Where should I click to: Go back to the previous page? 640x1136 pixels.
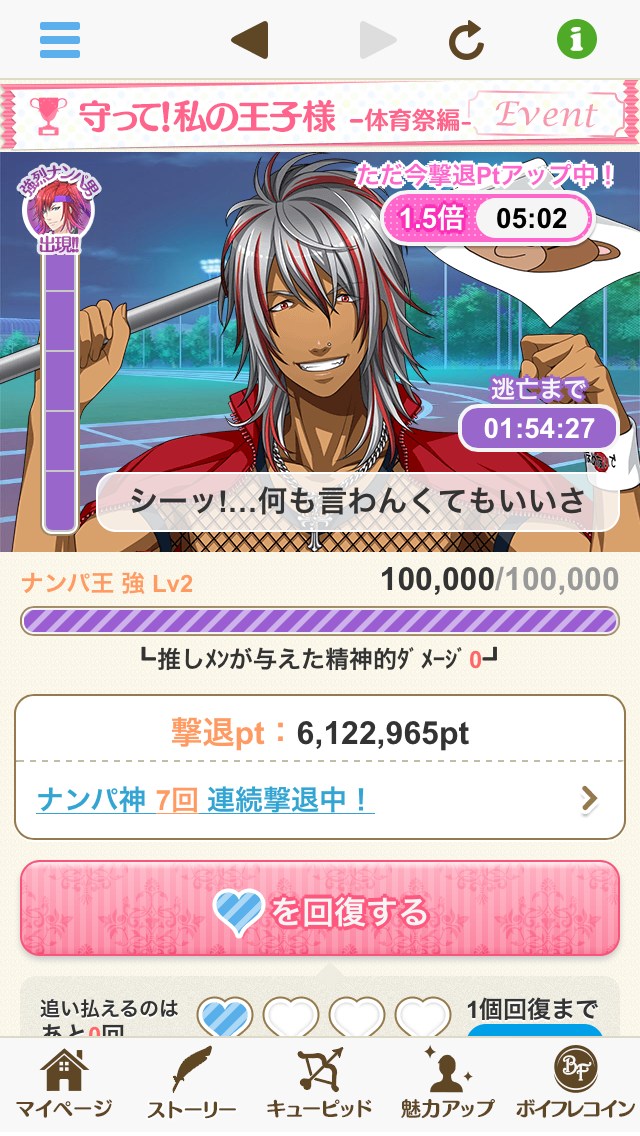coord(249,40)
